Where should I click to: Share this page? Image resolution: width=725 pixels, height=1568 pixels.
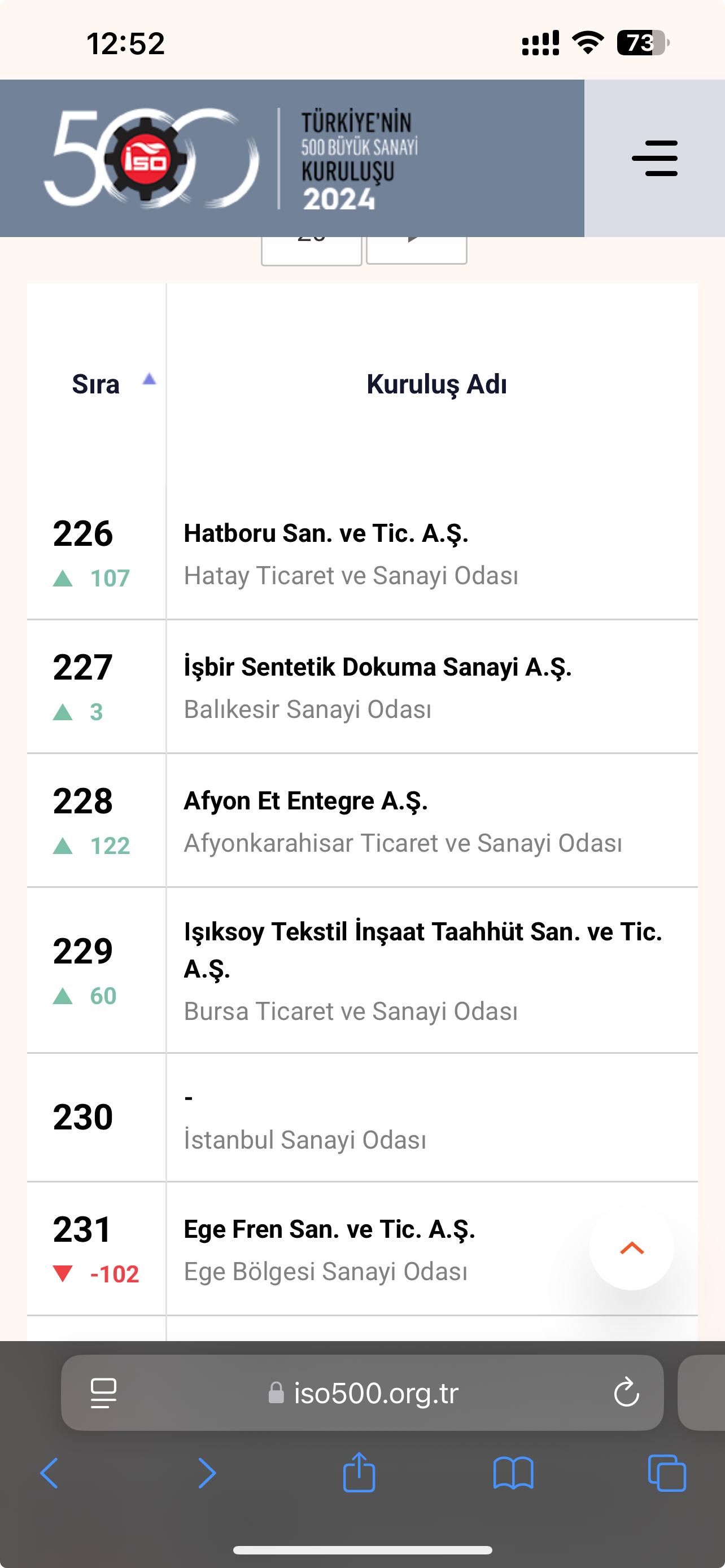click(x=359, y=1473)
